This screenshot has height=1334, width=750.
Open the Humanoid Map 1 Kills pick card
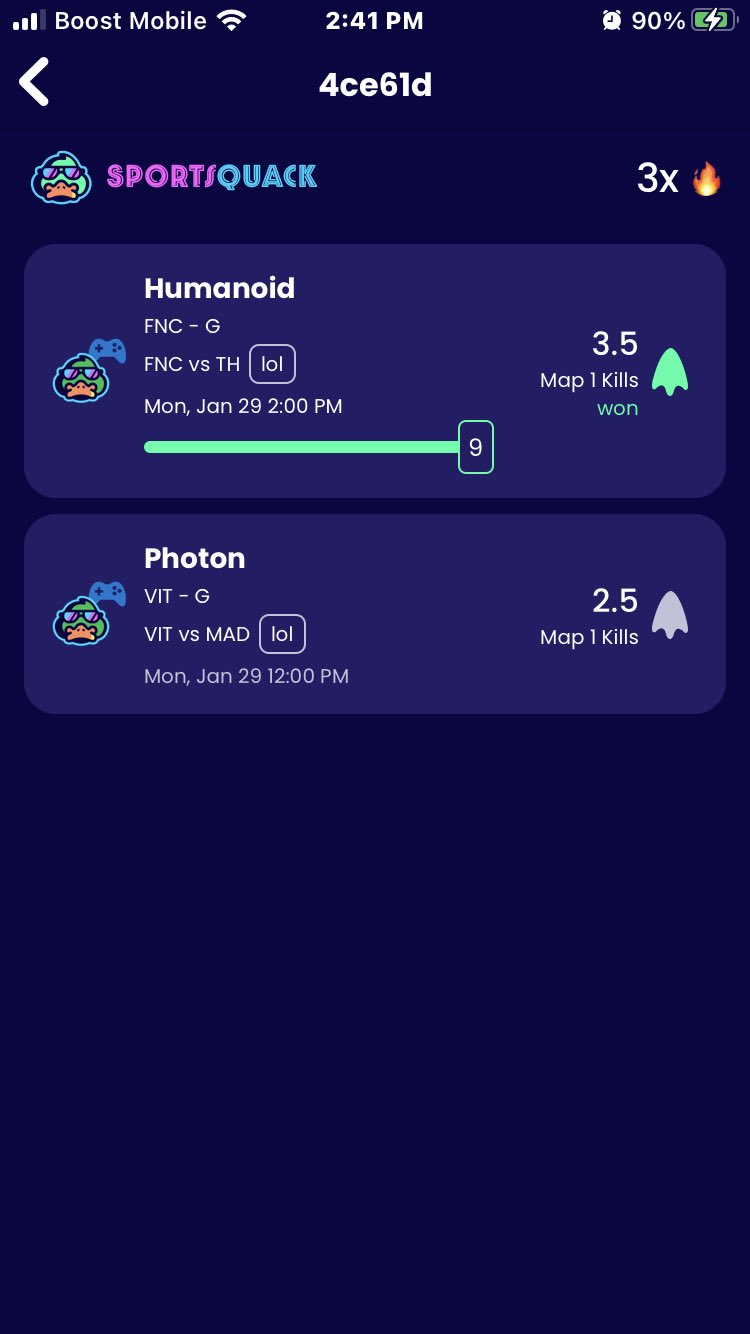[374, 370]
